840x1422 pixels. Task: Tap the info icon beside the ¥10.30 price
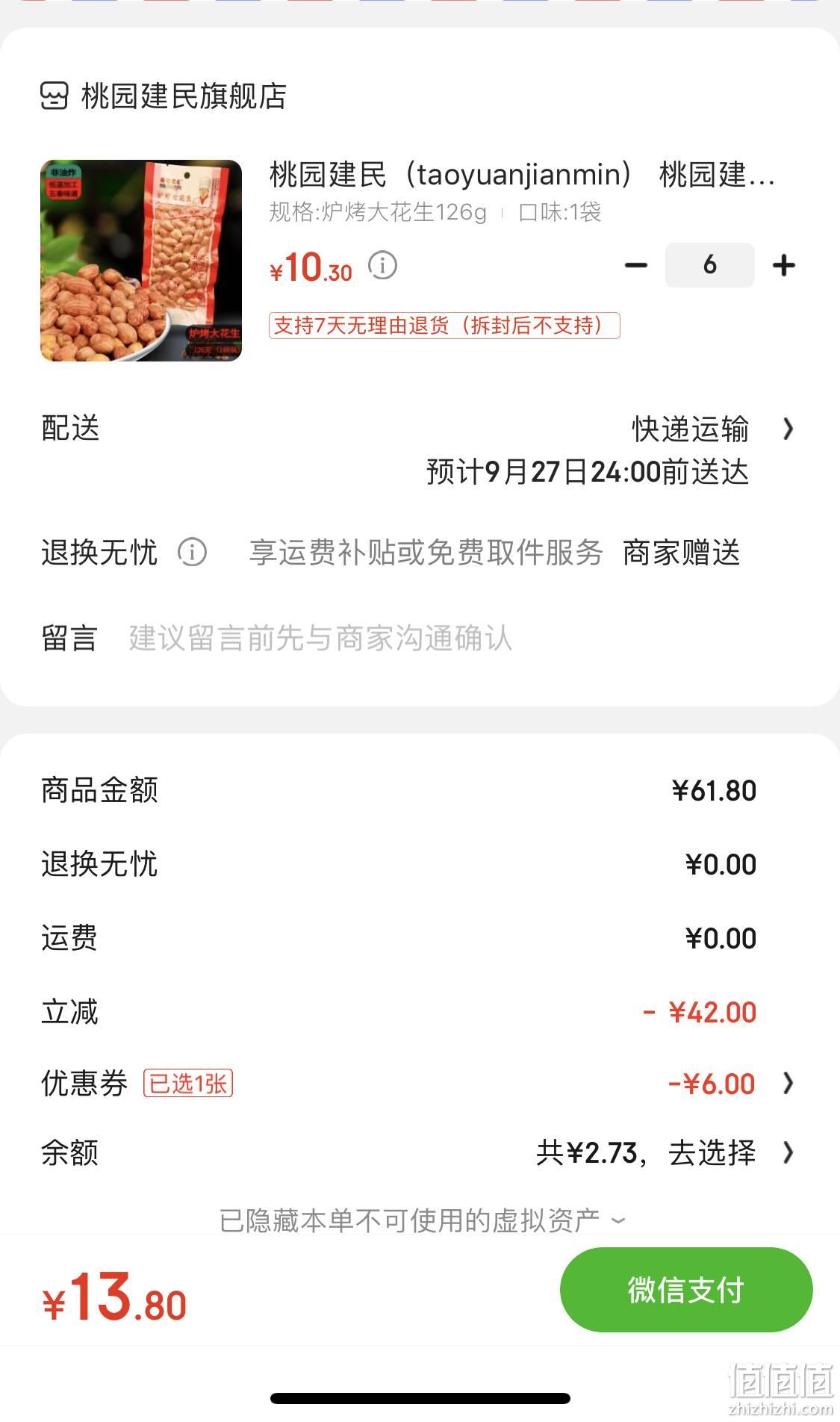tap(383, 265)
